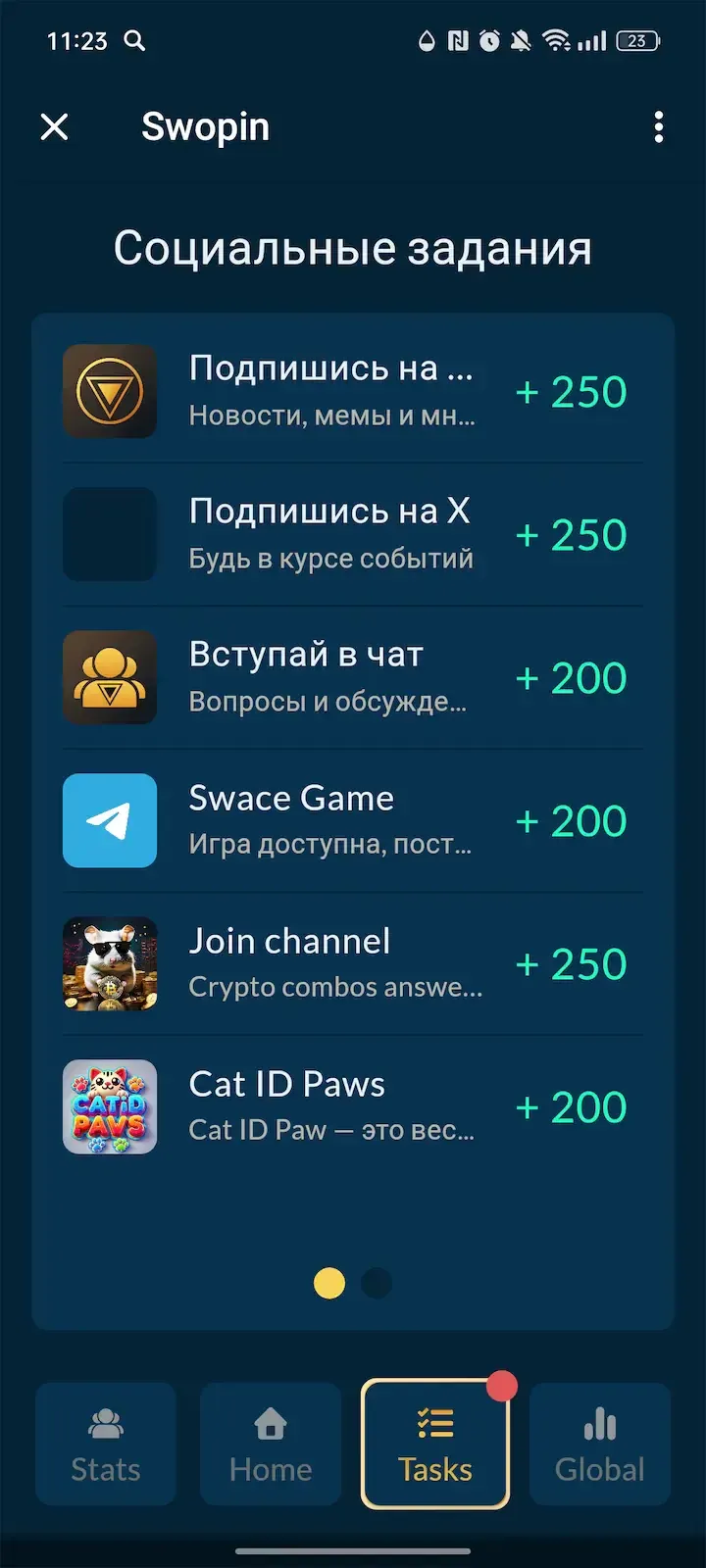Screen dimensions: 706x1568
Task: Open the Swopin channel subscription task icon
Action: pos(110,391)
